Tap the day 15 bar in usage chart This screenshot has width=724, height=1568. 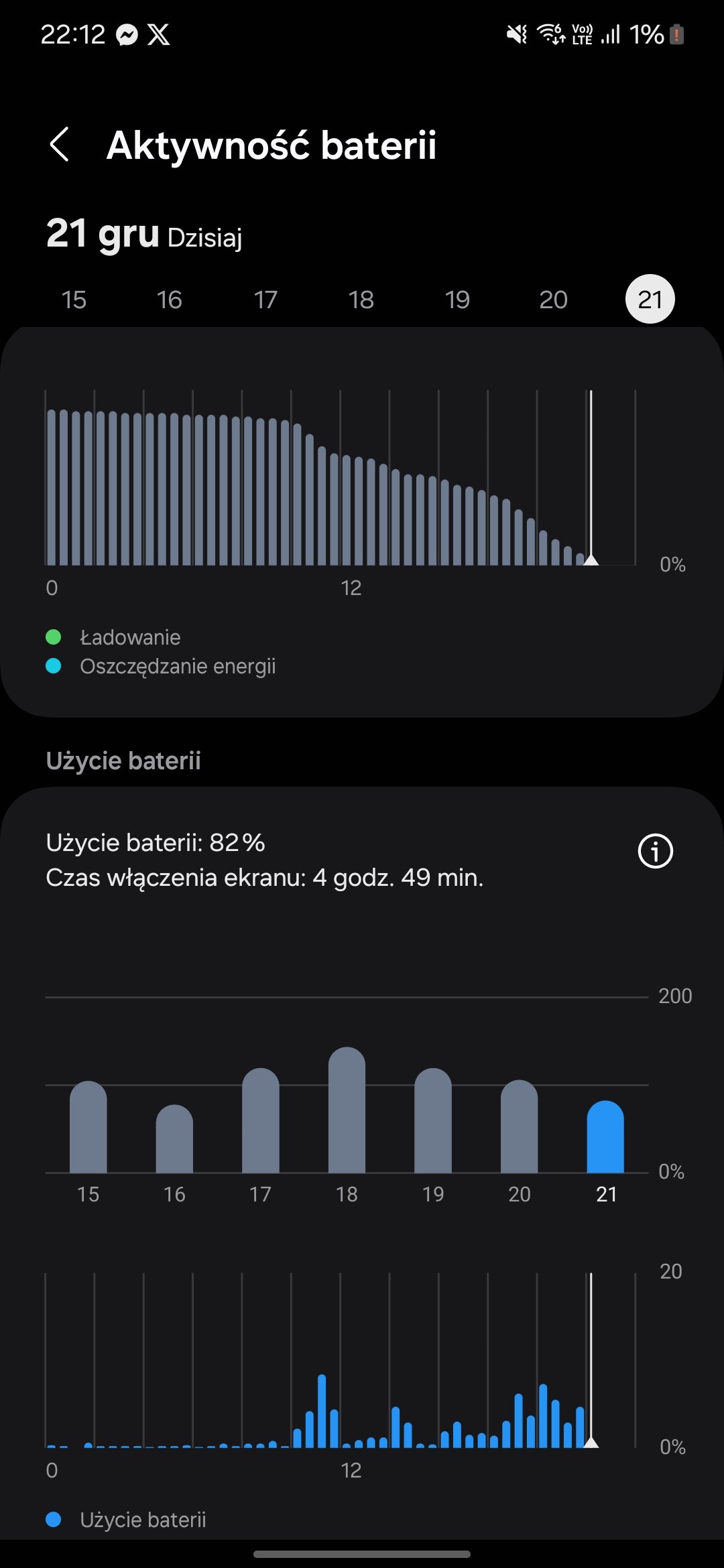click(88, 1128)
